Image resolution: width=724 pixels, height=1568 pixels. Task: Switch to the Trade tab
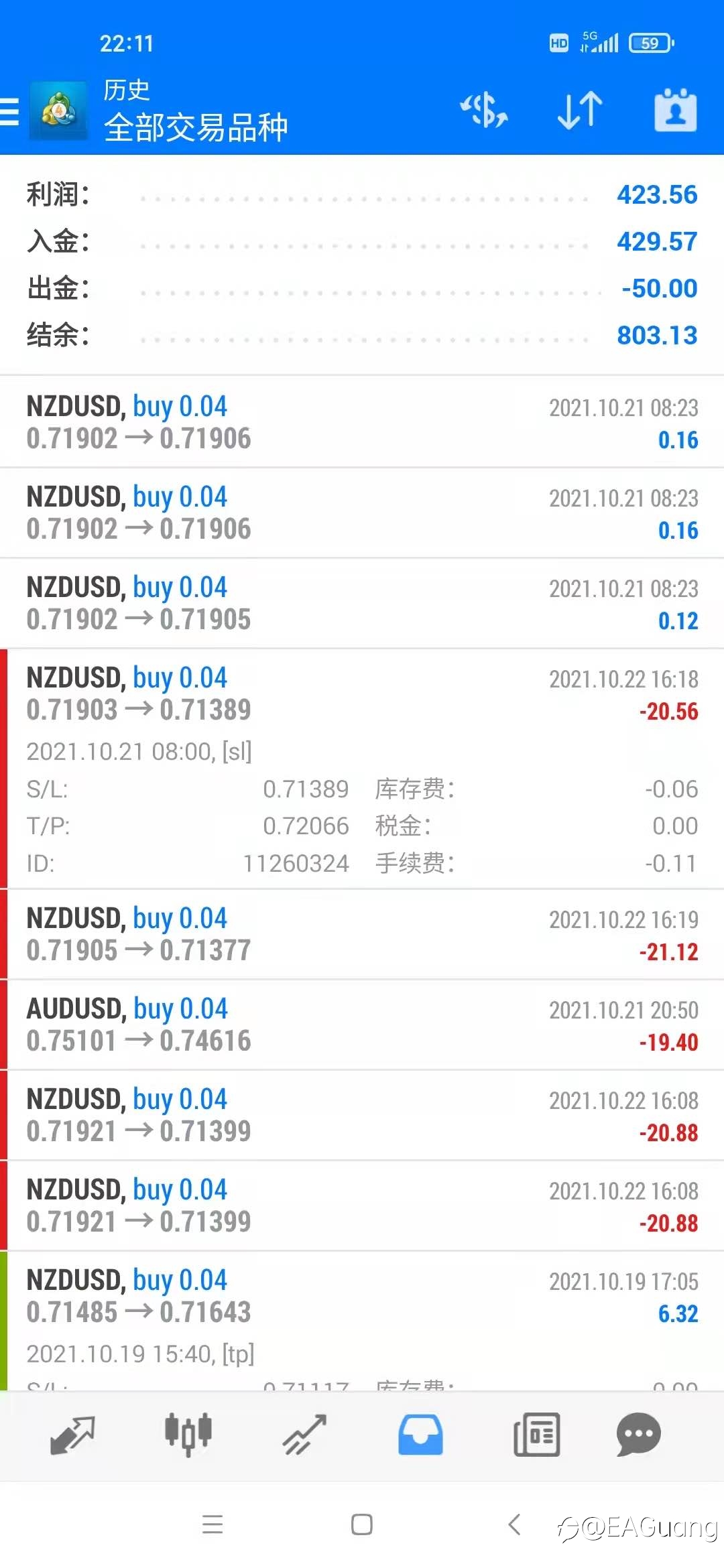(304, 1435)
